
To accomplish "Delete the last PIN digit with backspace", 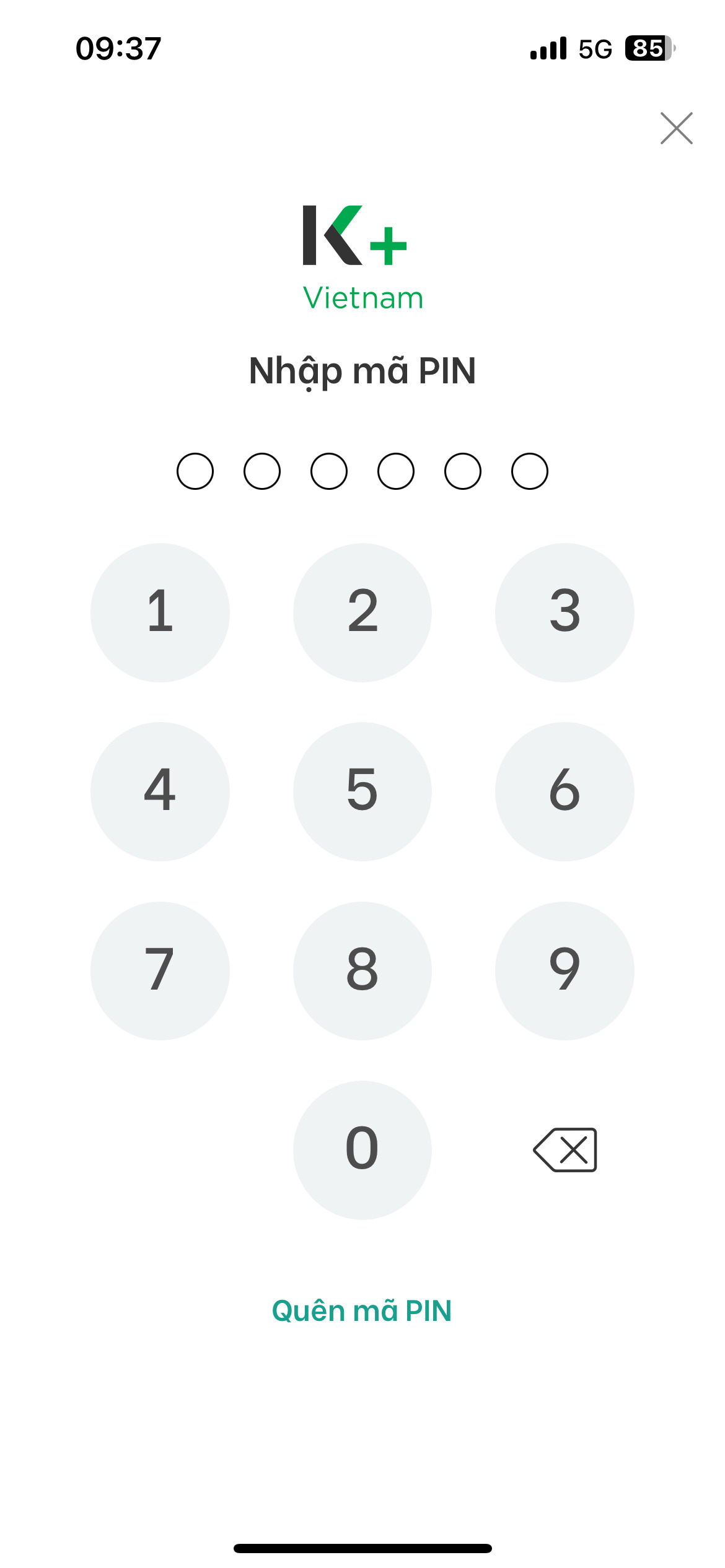I will click(x=565, y=1150).
